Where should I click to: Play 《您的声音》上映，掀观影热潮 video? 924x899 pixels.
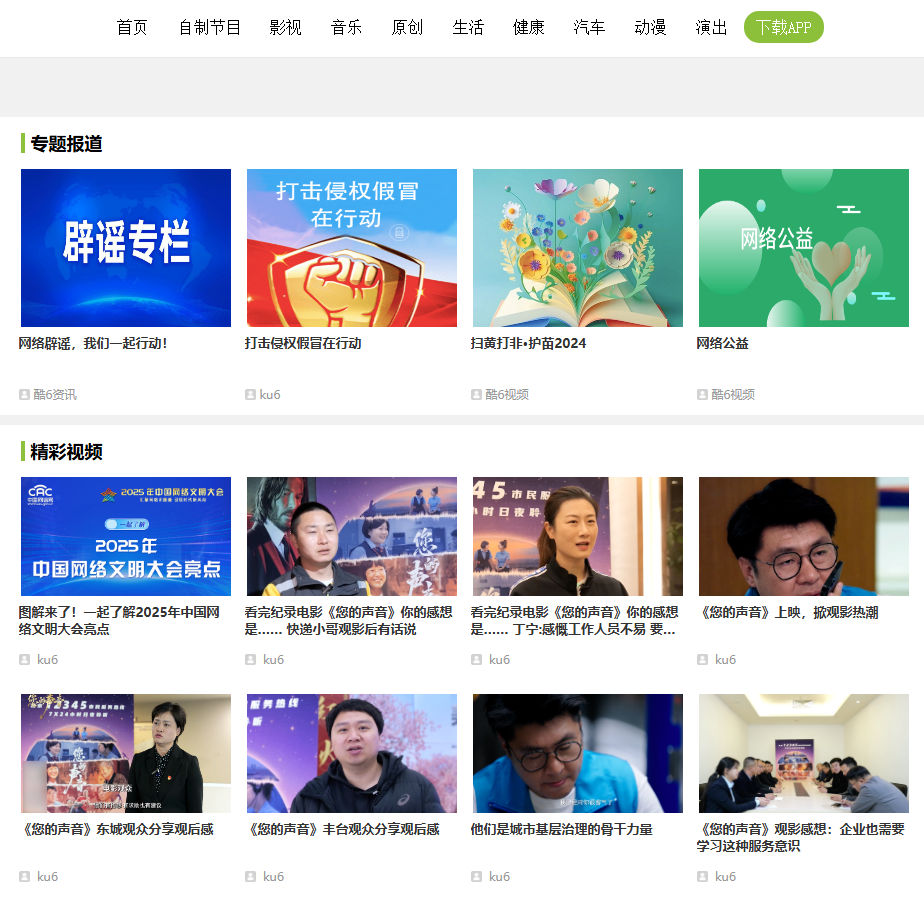click(x=804, y=536)
